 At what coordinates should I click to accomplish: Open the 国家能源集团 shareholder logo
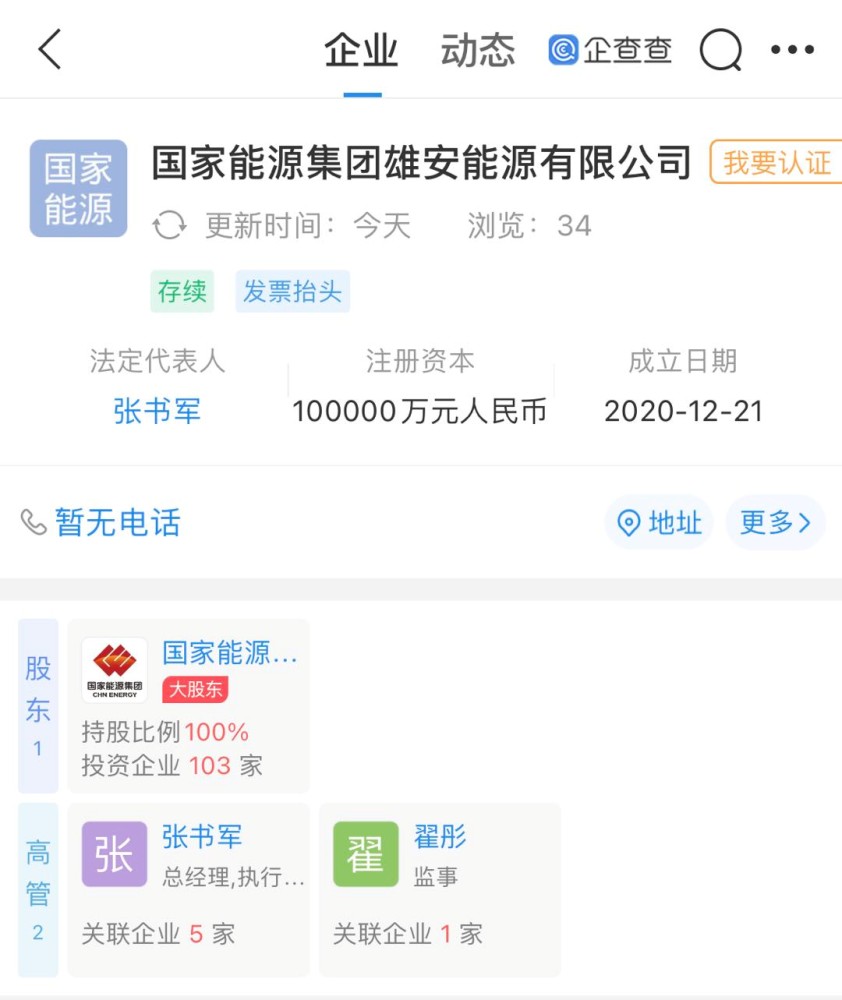point(112,668)
